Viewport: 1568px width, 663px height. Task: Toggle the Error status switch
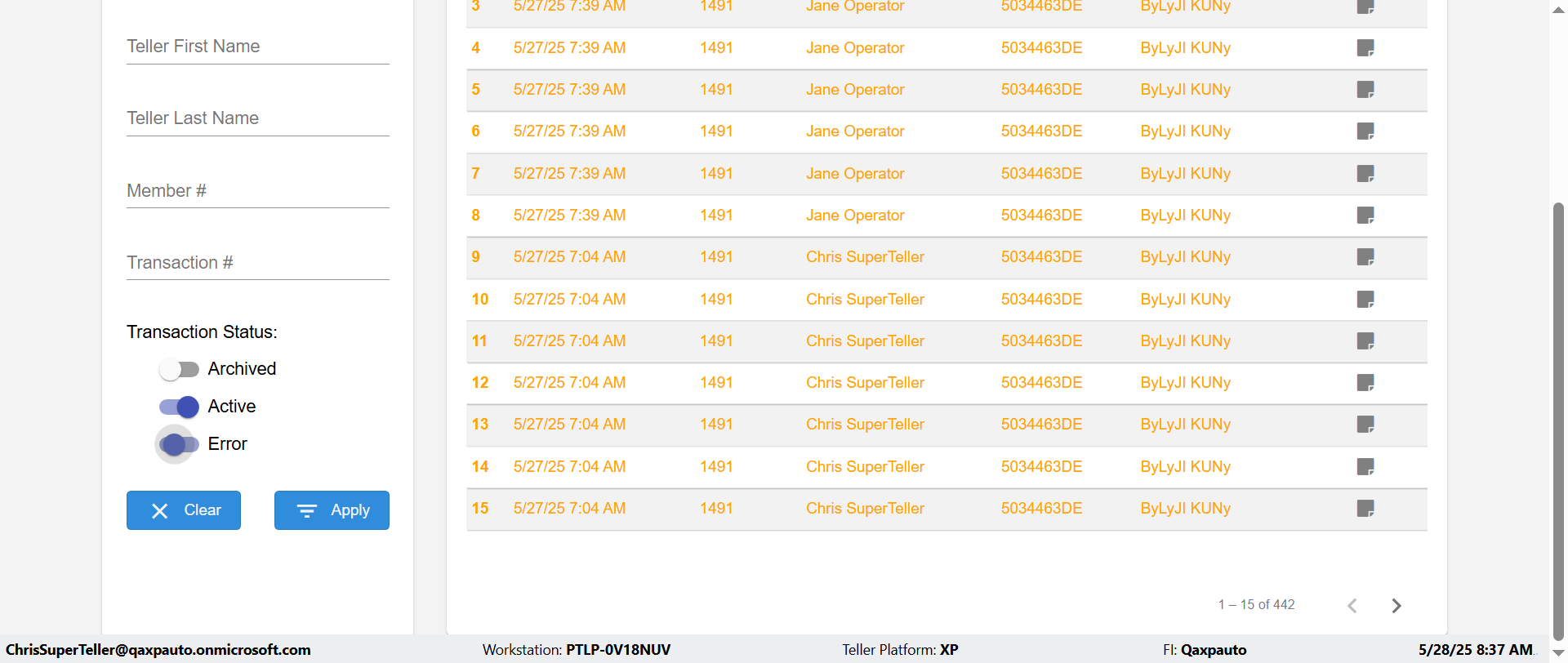[179, 444]
